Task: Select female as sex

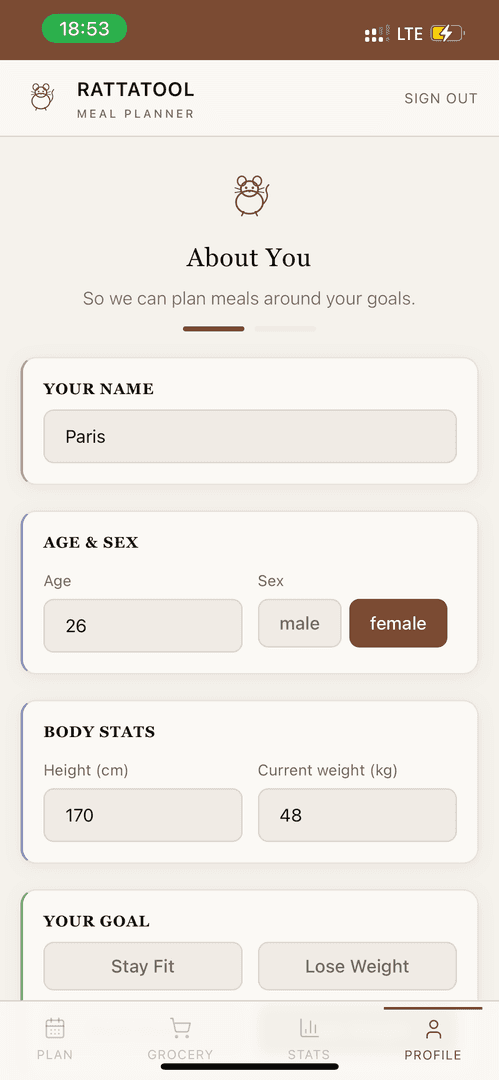Action: tap(398, 623)
